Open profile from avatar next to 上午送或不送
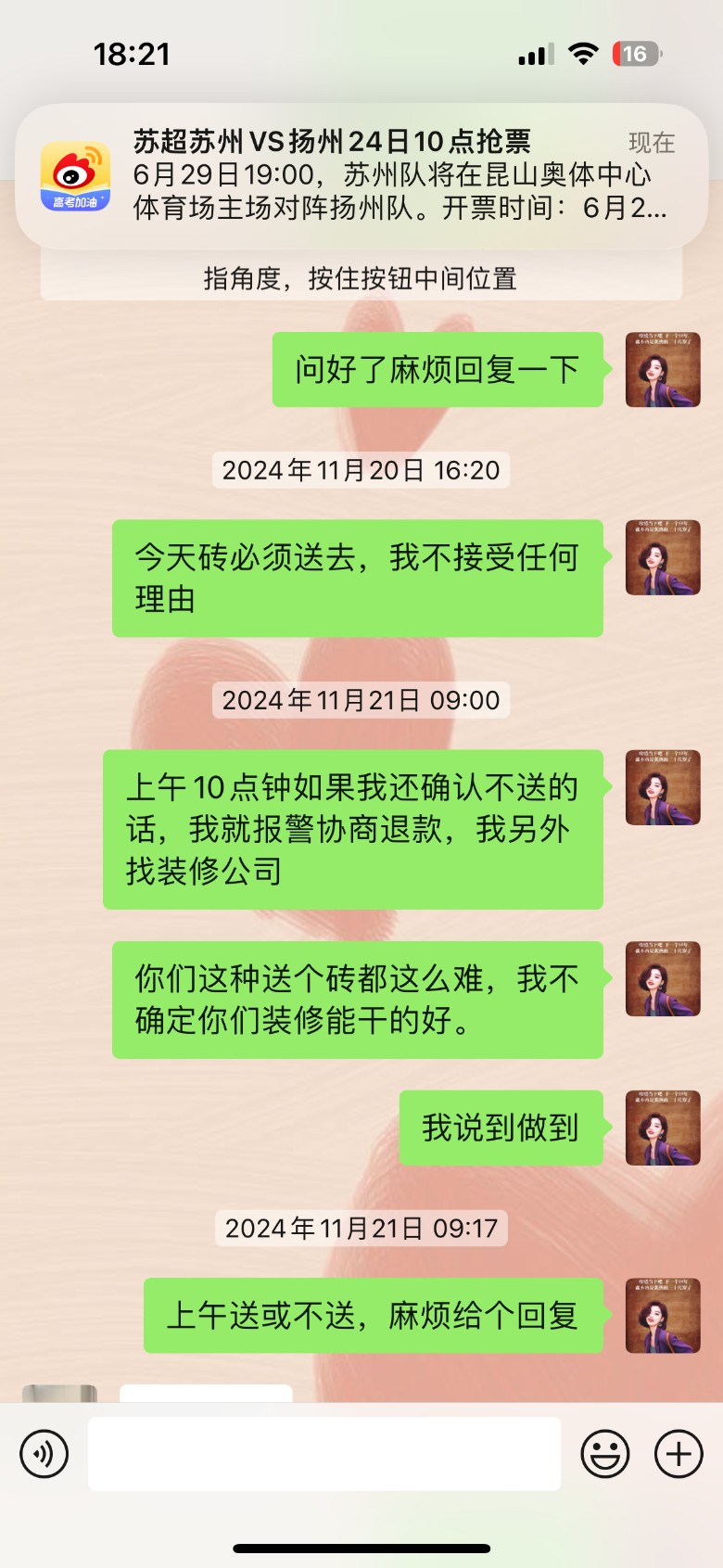This screenshot has width=723, height=1568. point(663,1315)
